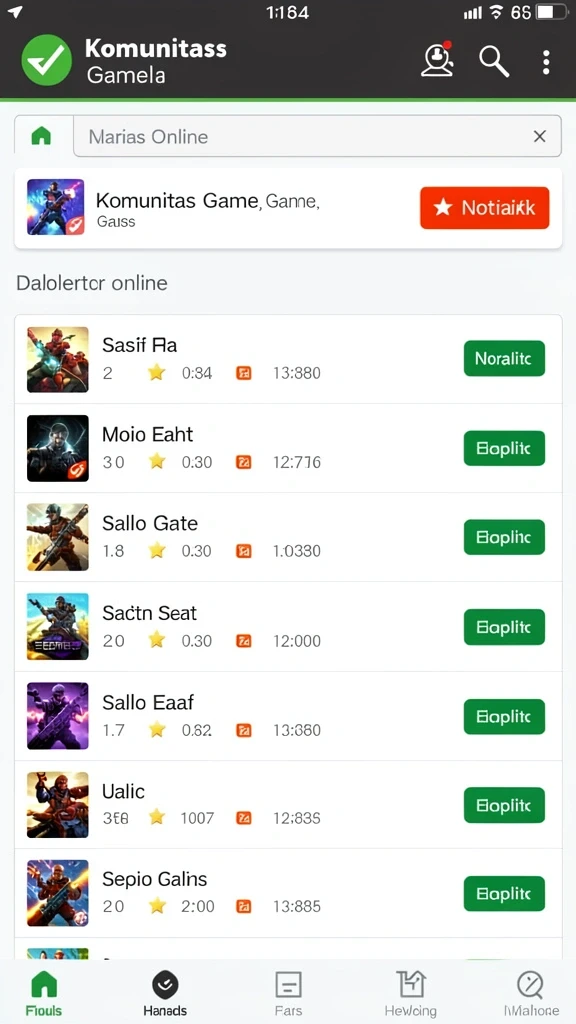Tap the red Notiaikk star button
This screenshot has width=576, height=1024.
click(x=485, y=208)
